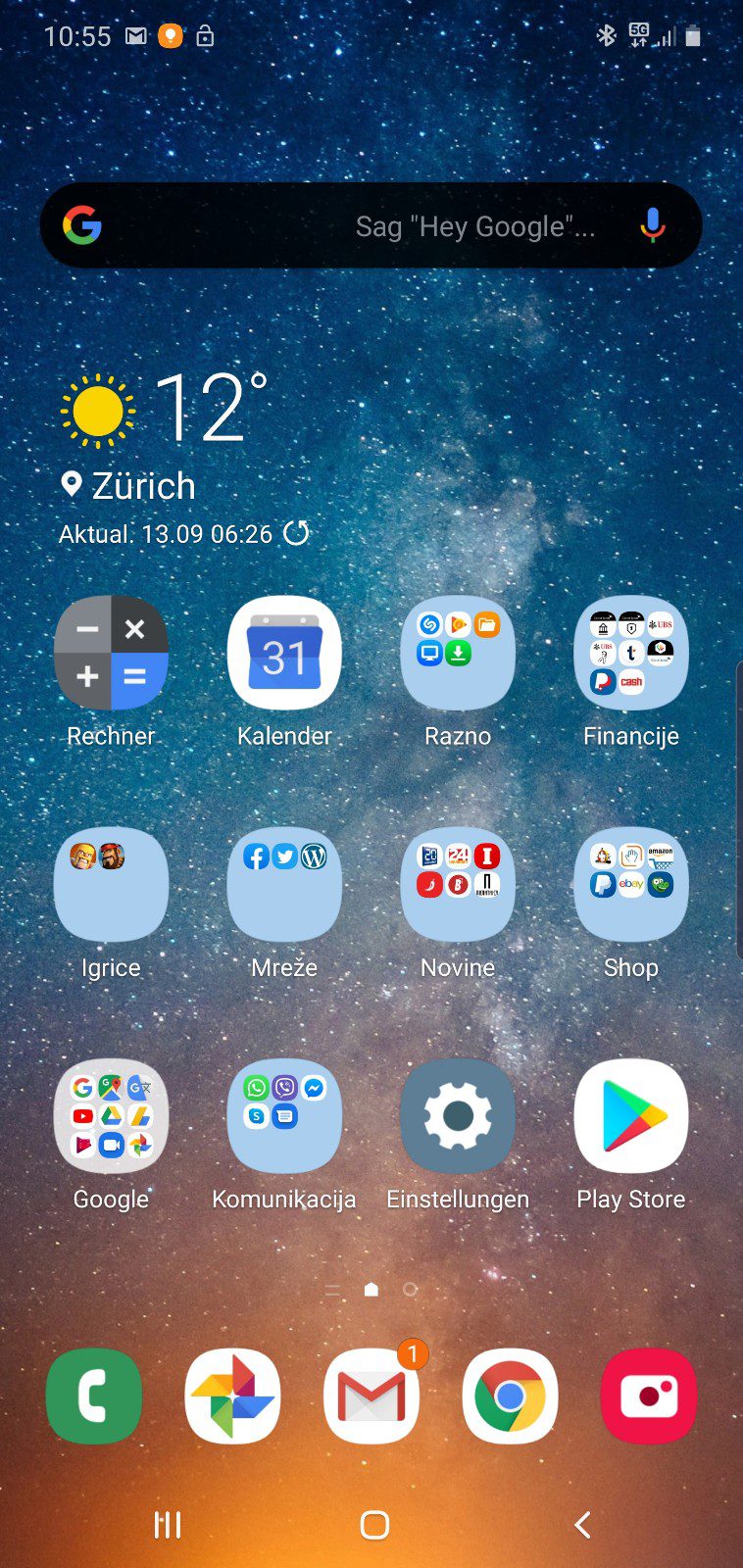Launch Google Photos from the dock

pos(232,1396)
